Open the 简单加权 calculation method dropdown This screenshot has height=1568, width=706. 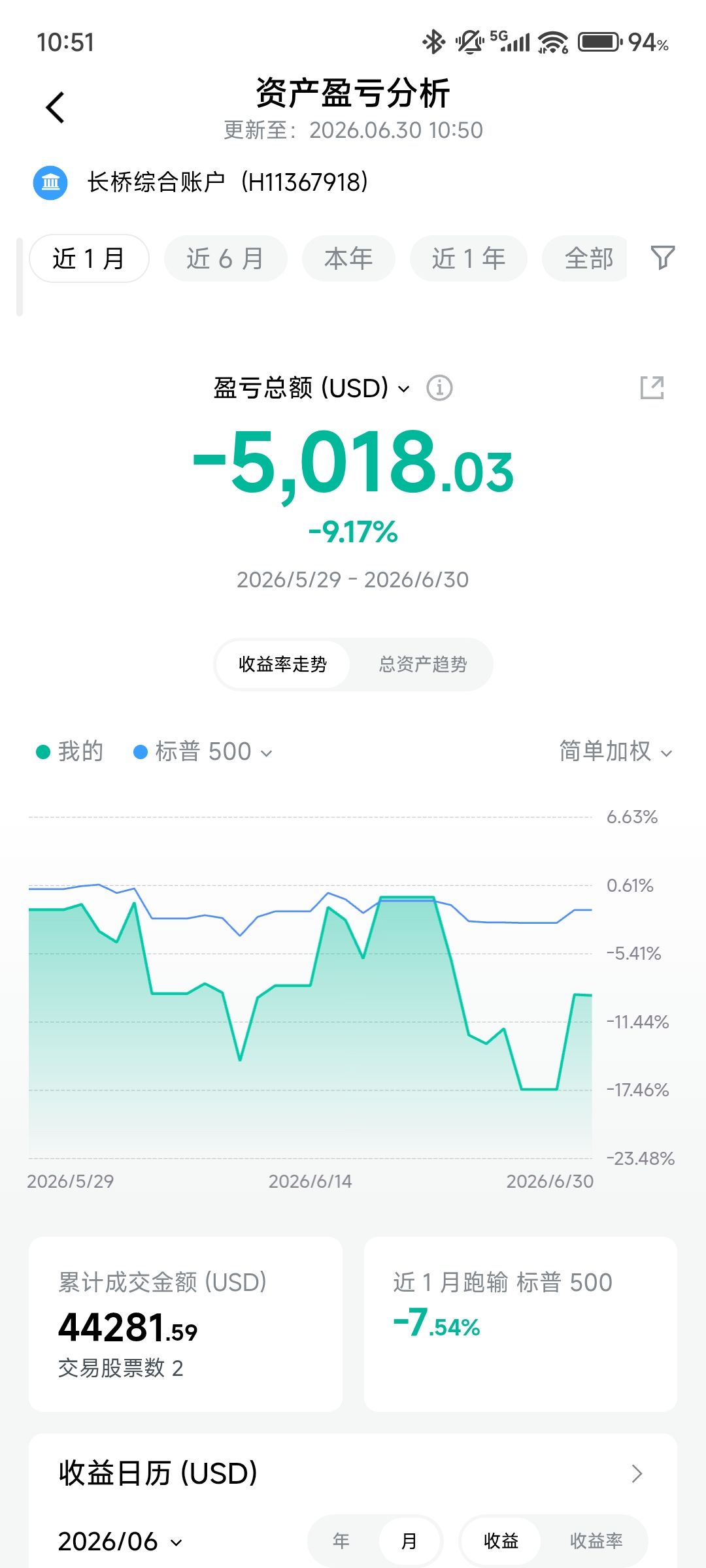pyautogui.click(x=616, y=752)
